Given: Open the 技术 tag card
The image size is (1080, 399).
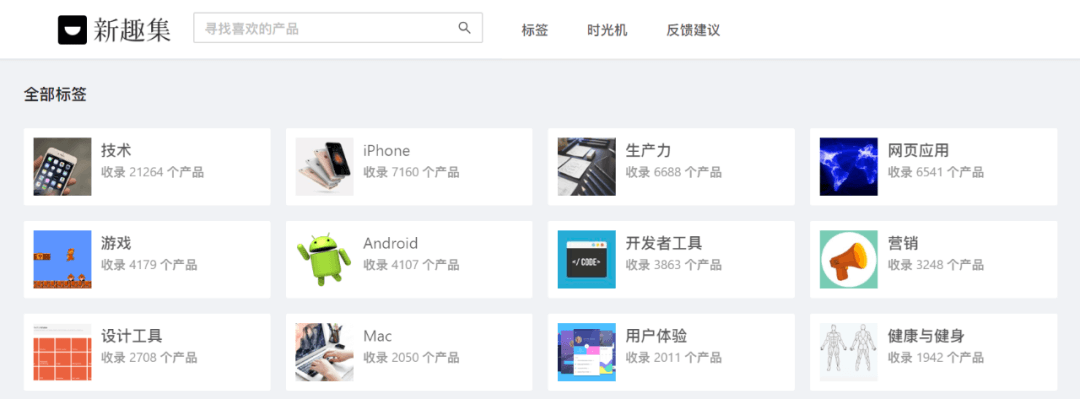Looking at the screenshot, I should 147,166.
